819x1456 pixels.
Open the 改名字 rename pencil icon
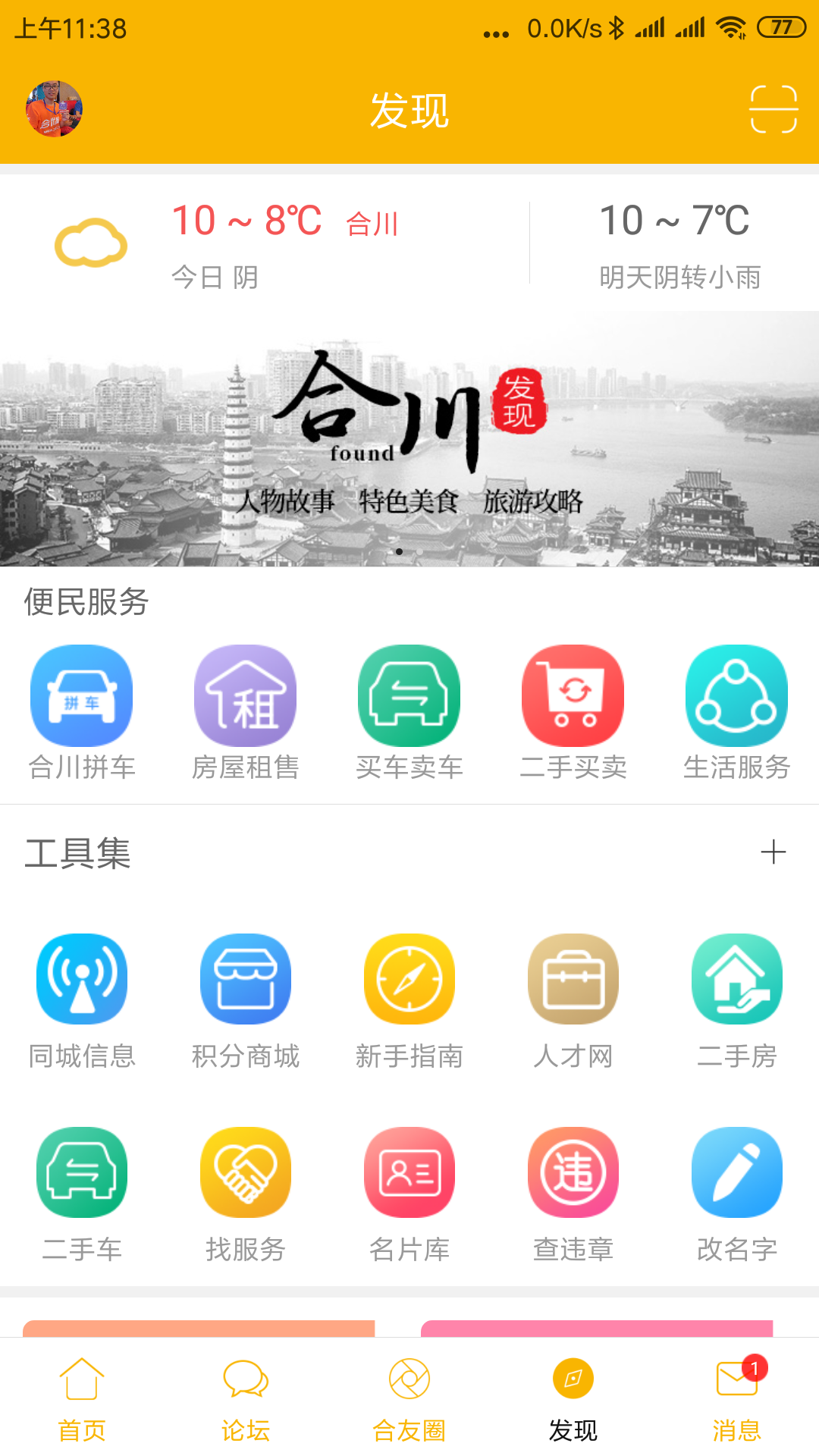point(736,1172)
